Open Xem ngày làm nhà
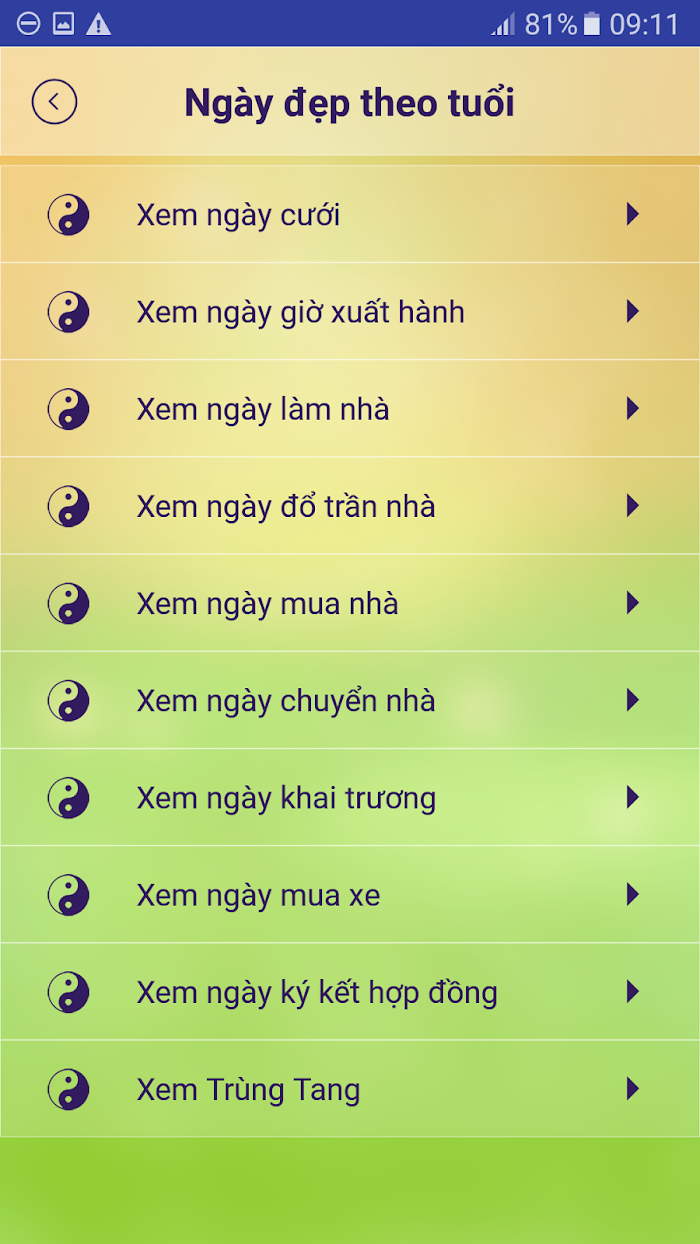The width and height of the screenshot is (700, 1244). click(350, 409)
